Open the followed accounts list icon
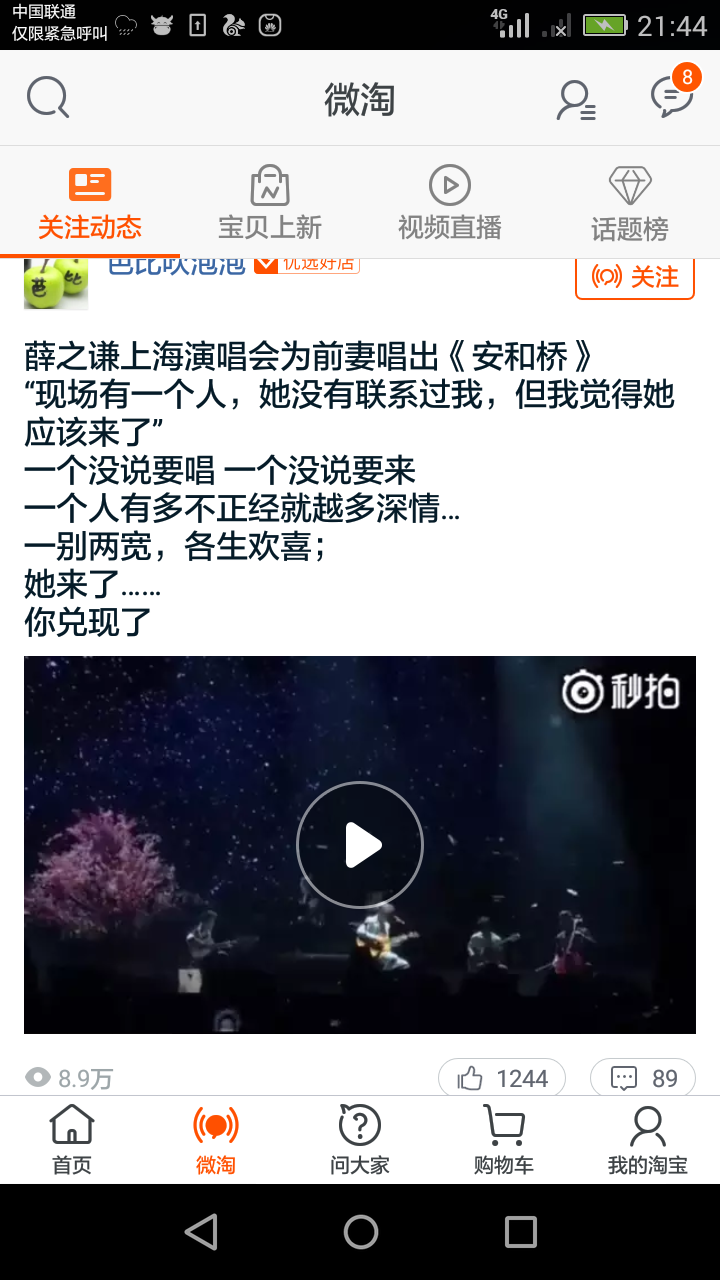The image size is (720, 1280). coord(576,99)
